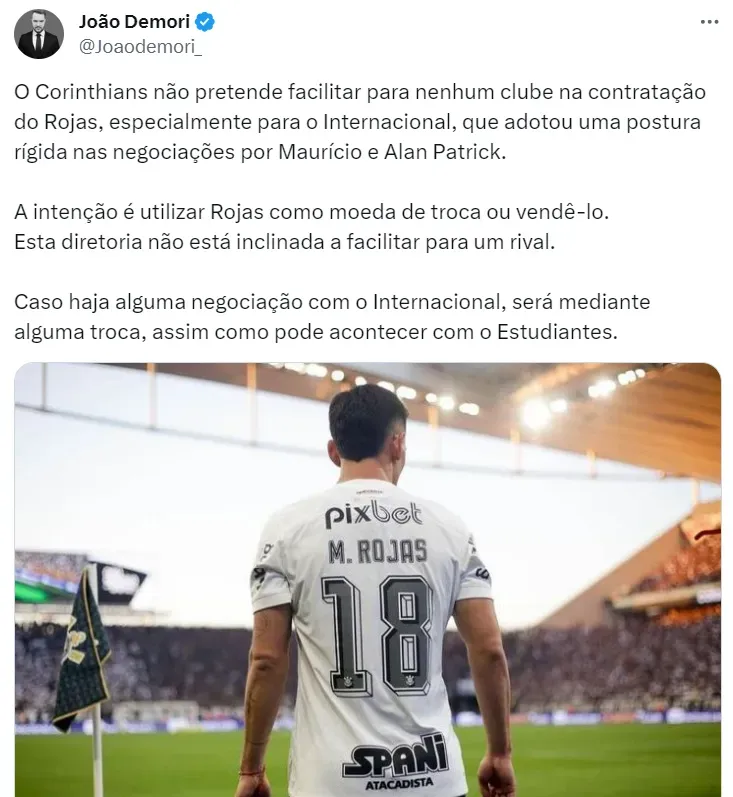Open João Demori's profile picture

click(39, 33)
